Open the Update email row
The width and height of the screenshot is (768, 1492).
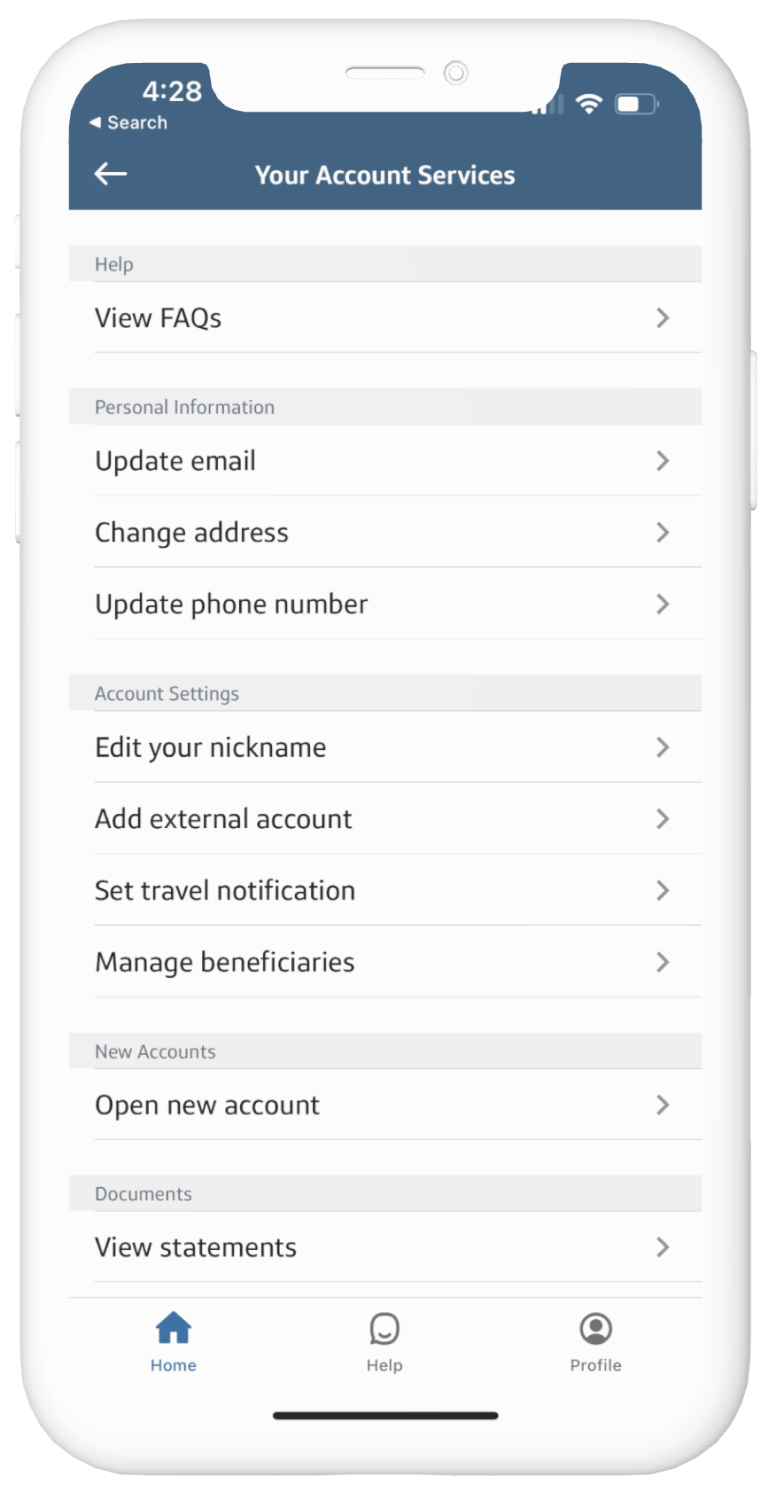click(385, 461)
